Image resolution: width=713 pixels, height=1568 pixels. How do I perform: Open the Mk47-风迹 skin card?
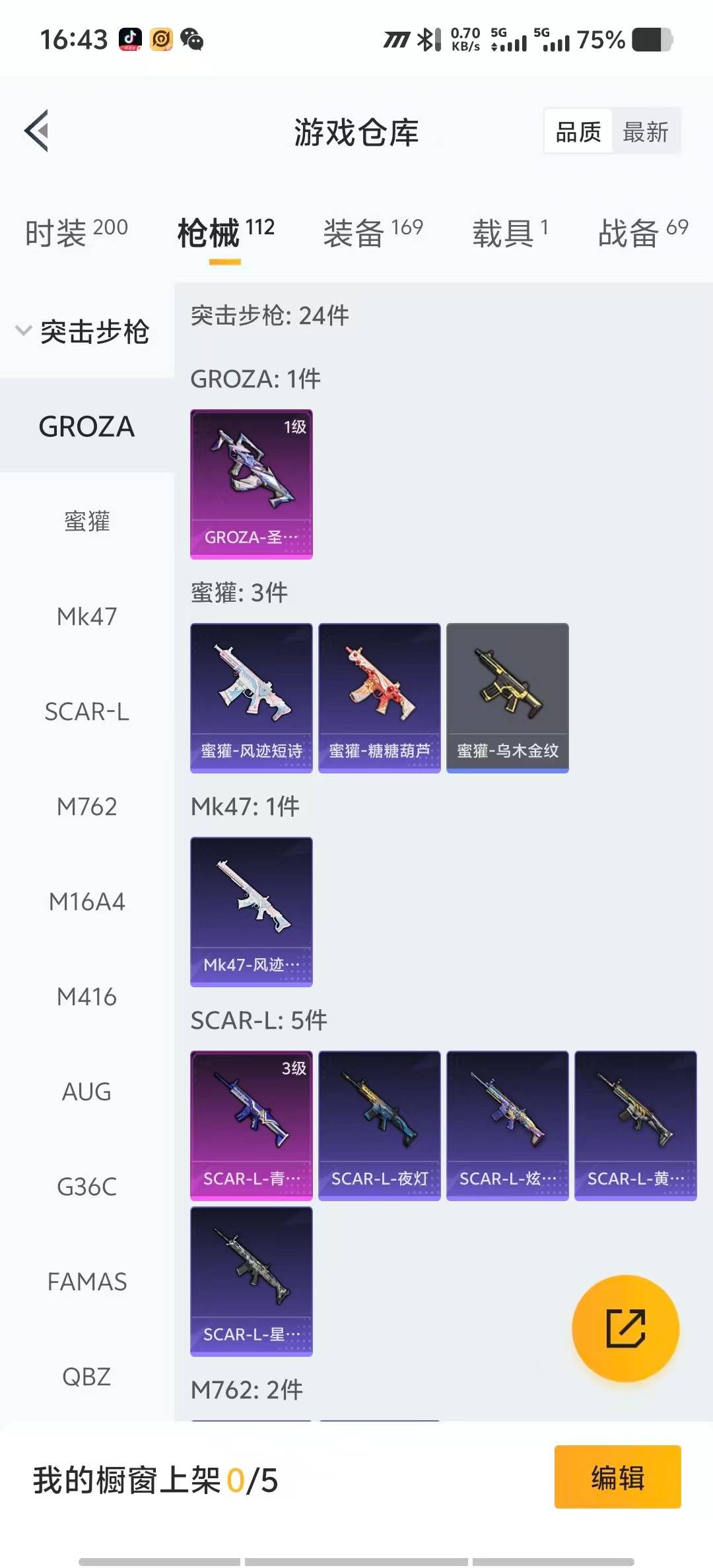251,911
